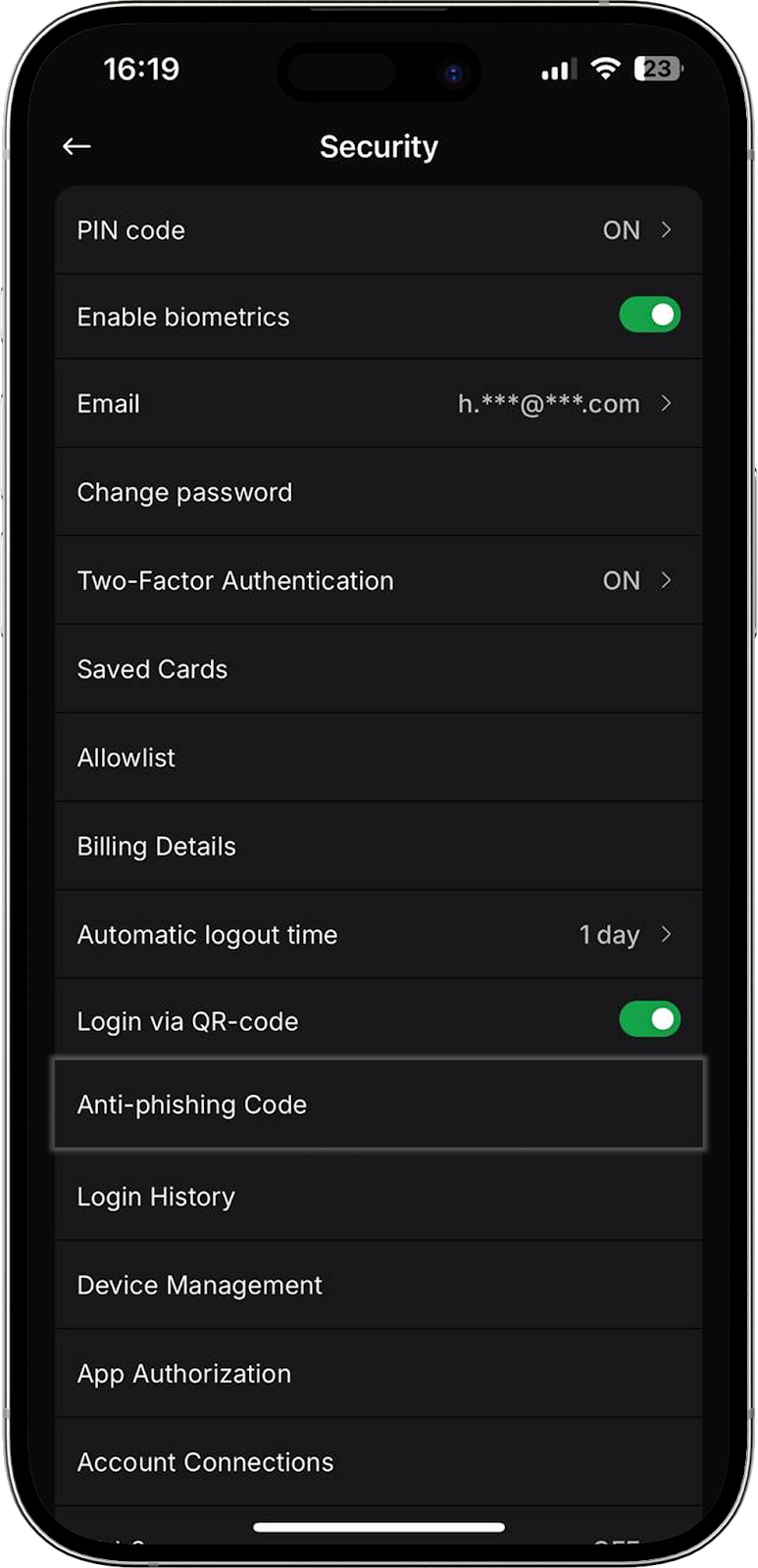
Task: Change Automatic logout time
Action: click(x=379, y=935)
